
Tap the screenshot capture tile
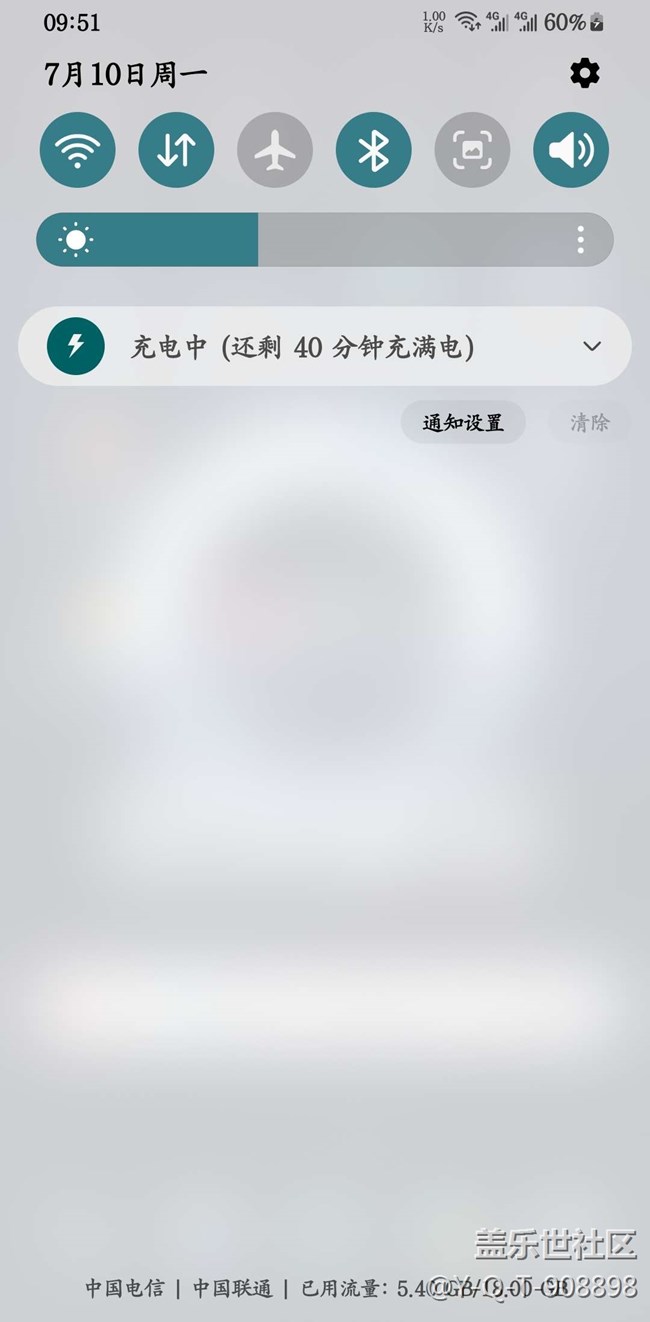click(472, 150)
